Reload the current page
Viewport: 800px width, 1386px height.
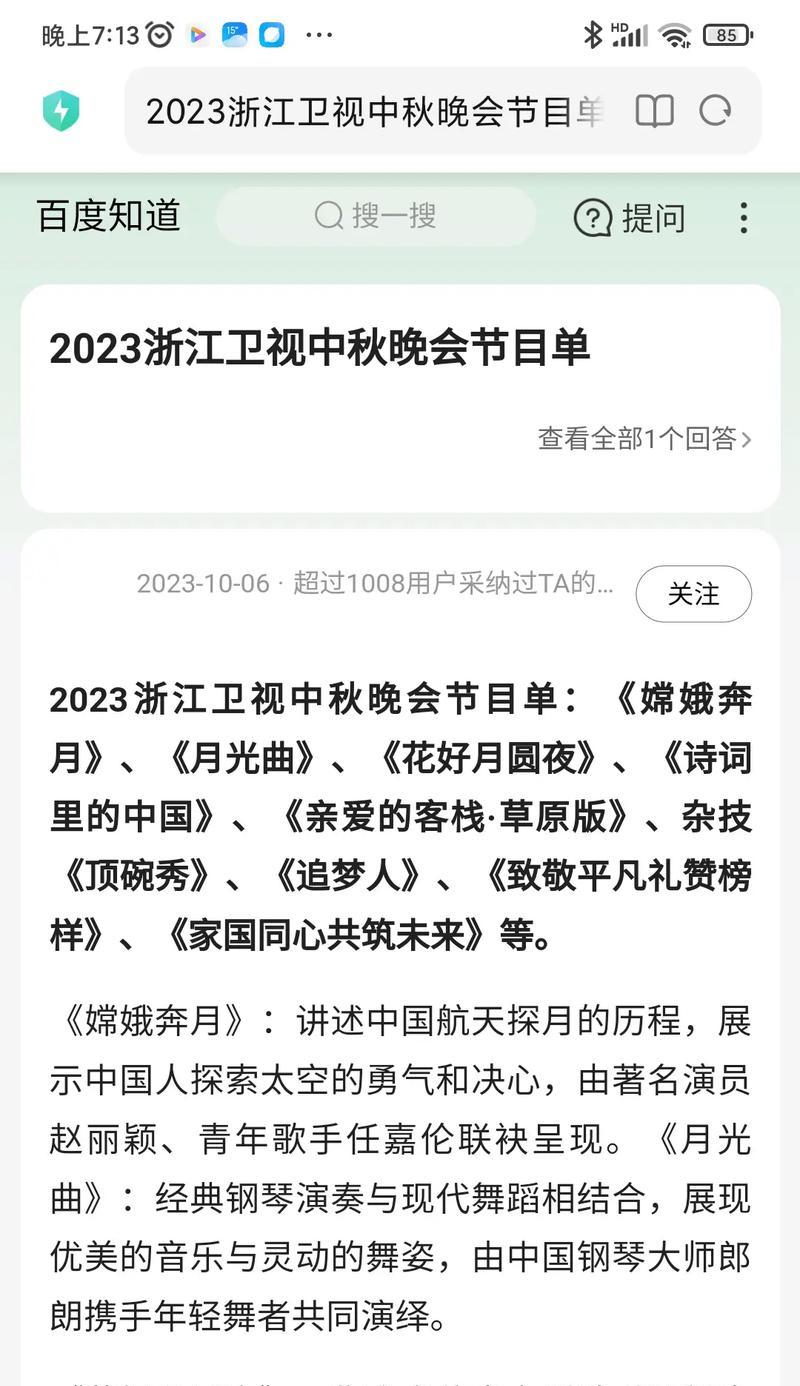coord(715,111)
